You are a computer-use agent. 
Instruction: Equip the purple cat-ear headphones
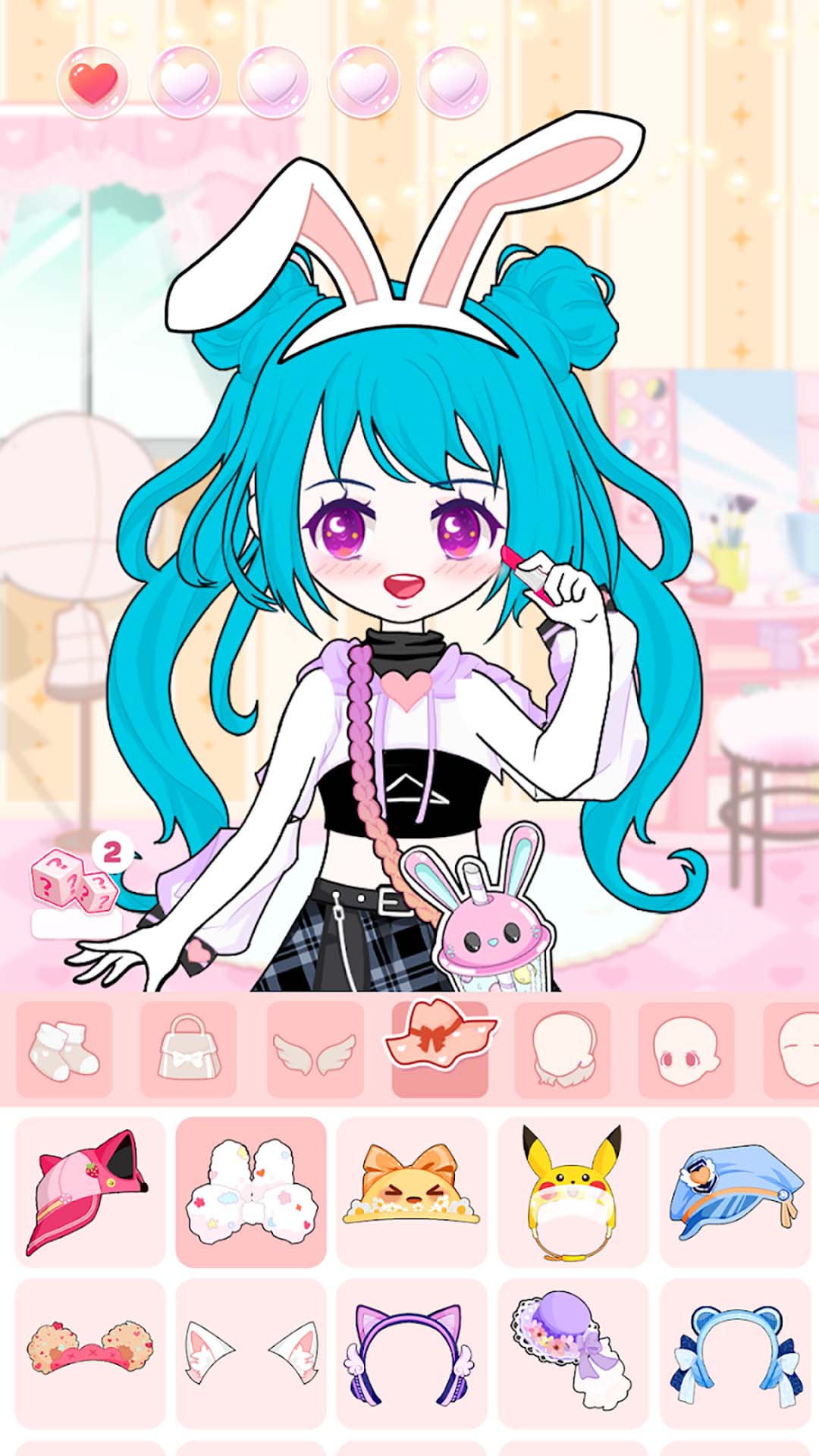(x=411, y=1353)
